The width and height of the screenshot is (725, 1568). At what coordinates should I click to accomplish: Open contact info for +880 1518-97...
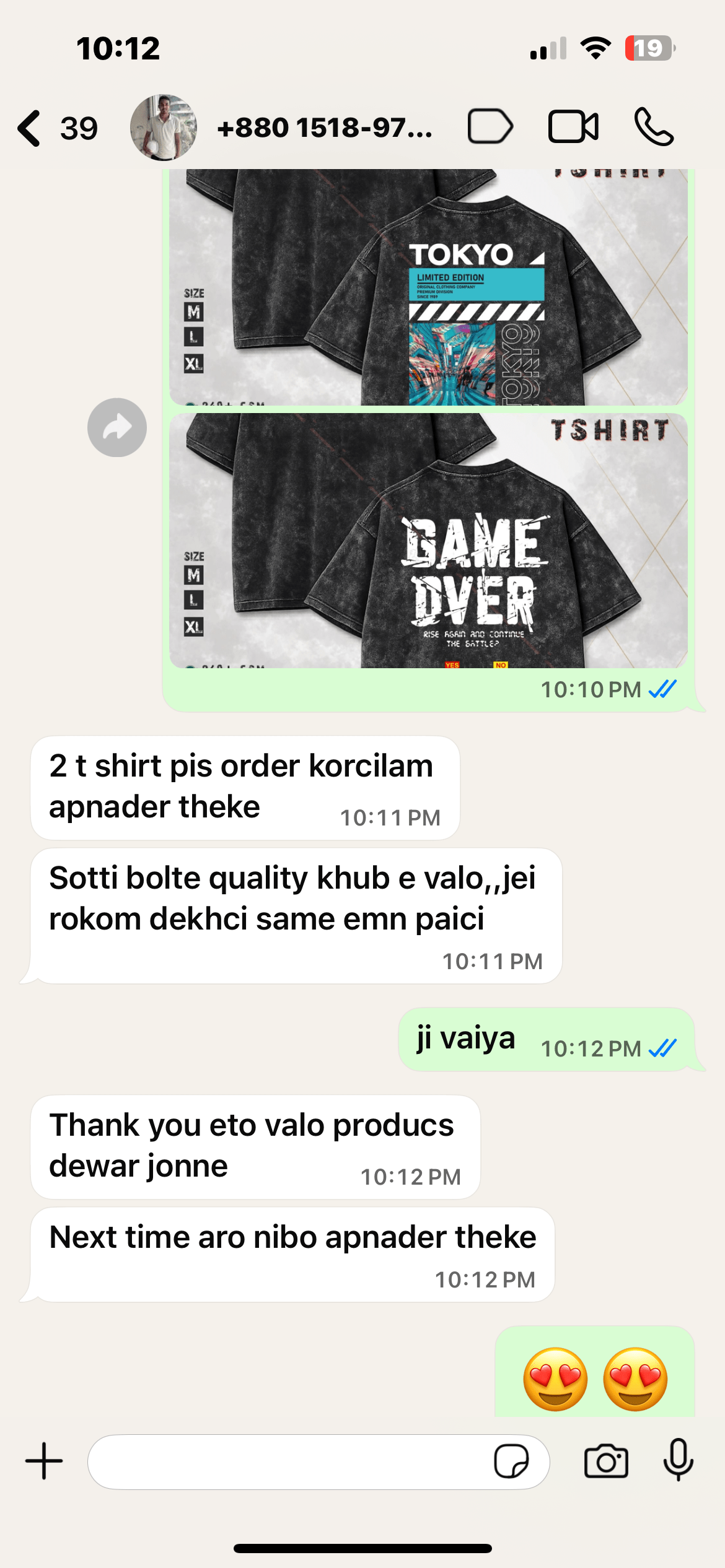[x=324, y=128]
